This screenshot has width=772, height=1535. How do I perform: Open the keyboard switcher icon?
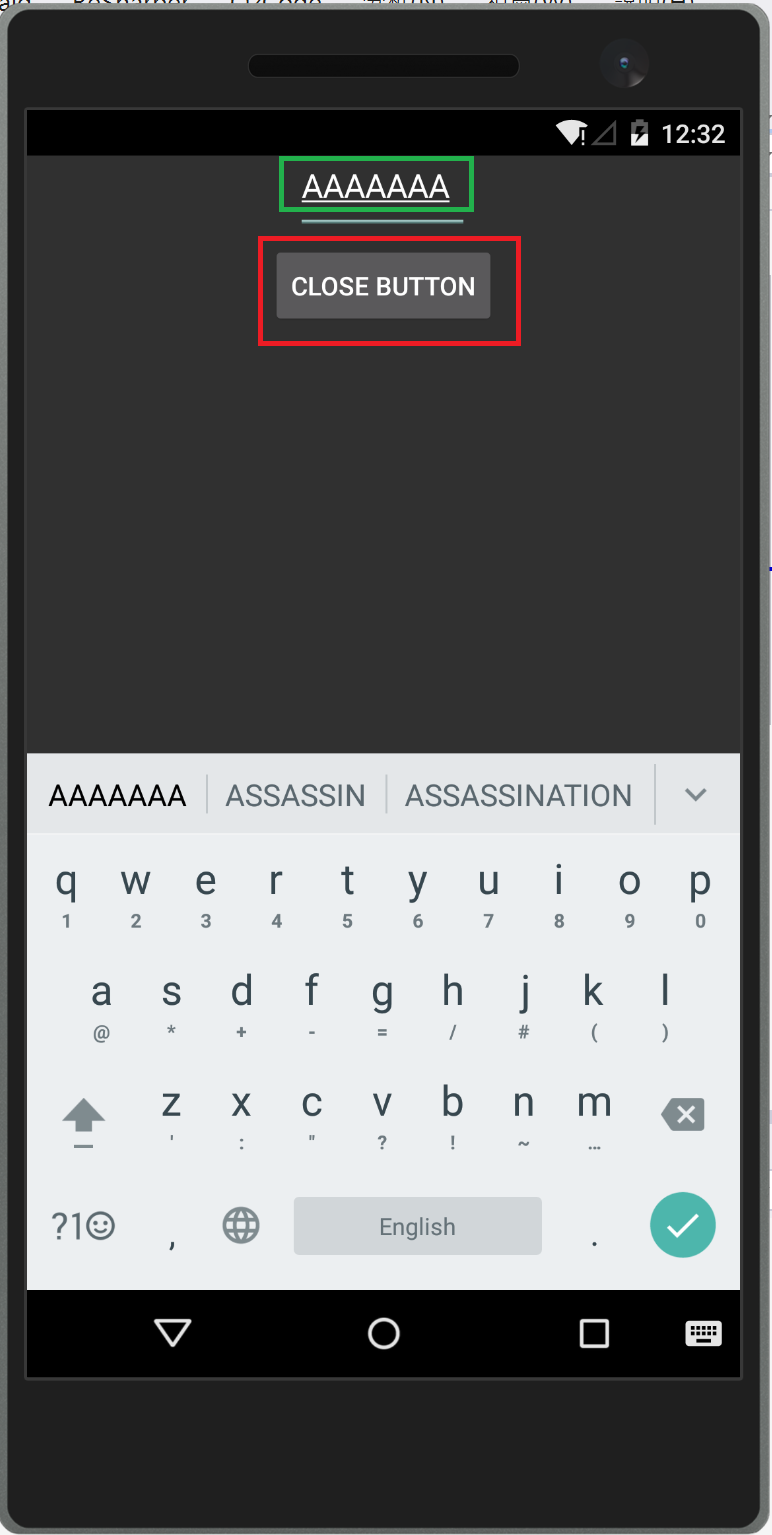[703, 1333]
